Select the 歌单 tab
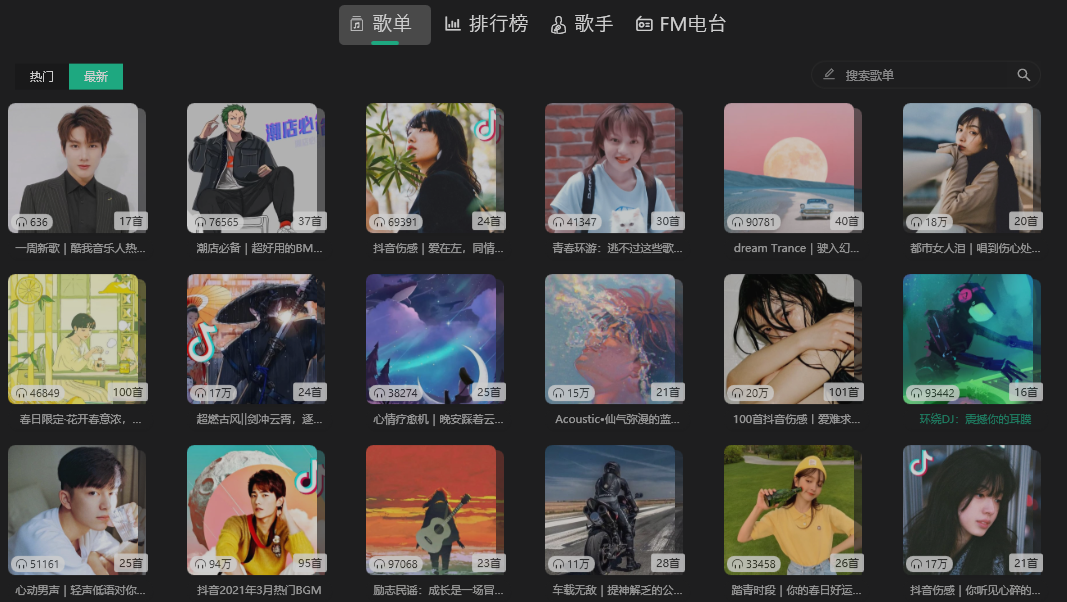This screenshot has width=1067, height=602. click(384, 24)
